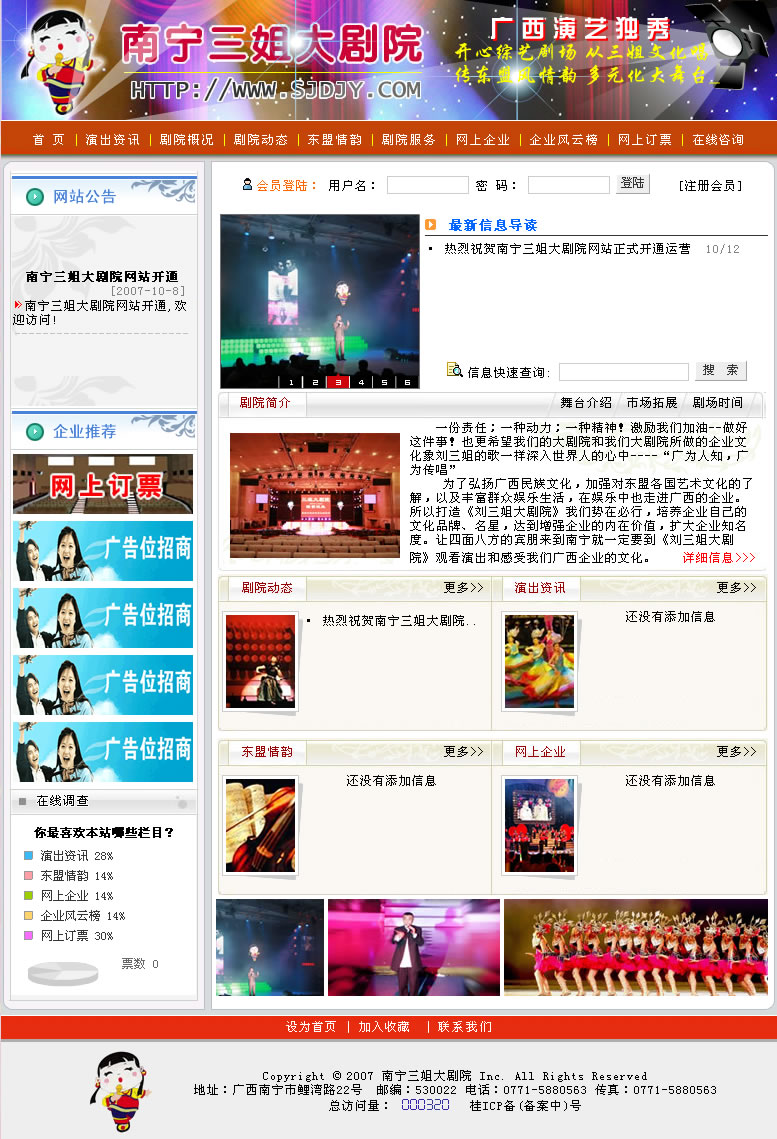Open the 舞台介绍 tab

tap(586, 403)
